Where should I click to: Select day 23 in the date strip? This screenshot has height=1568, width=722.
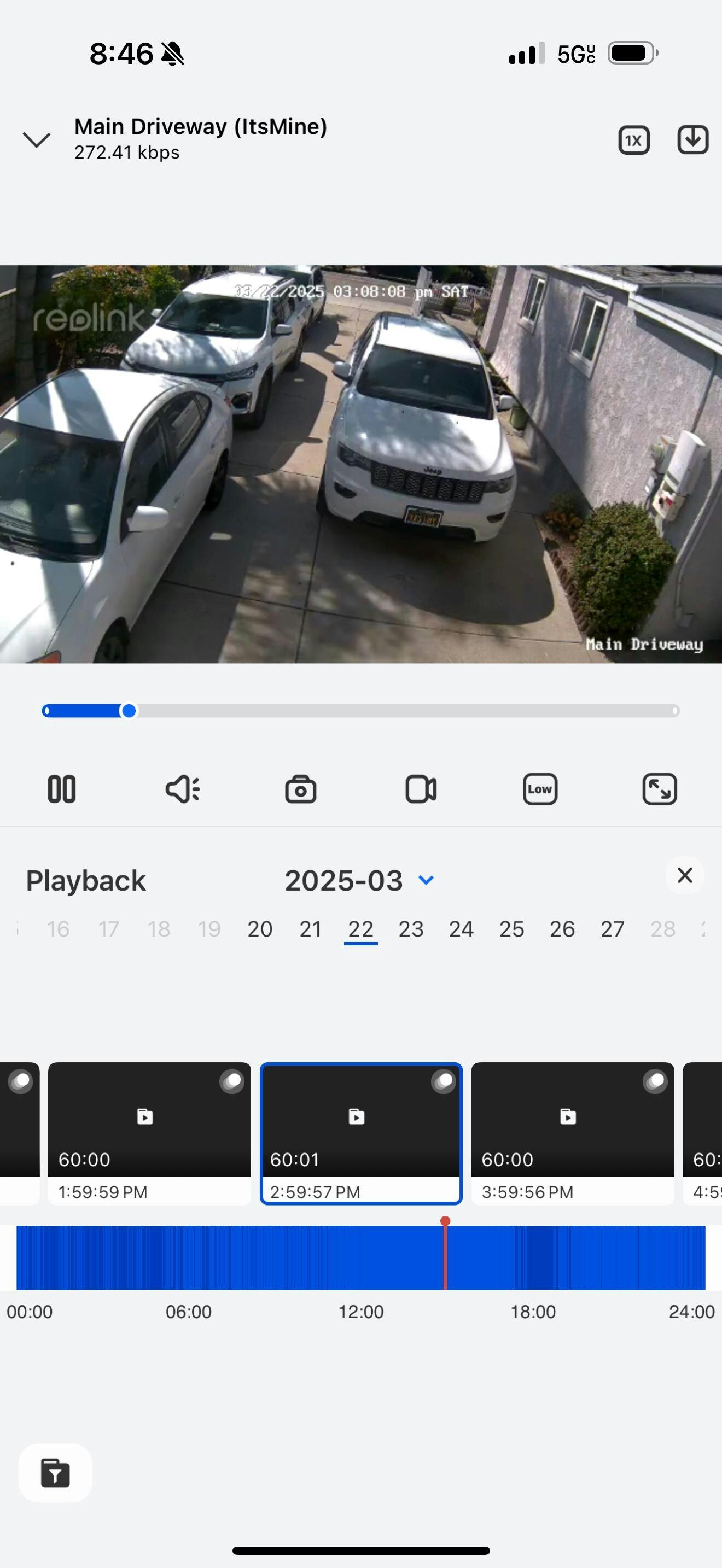coord(411,929)
